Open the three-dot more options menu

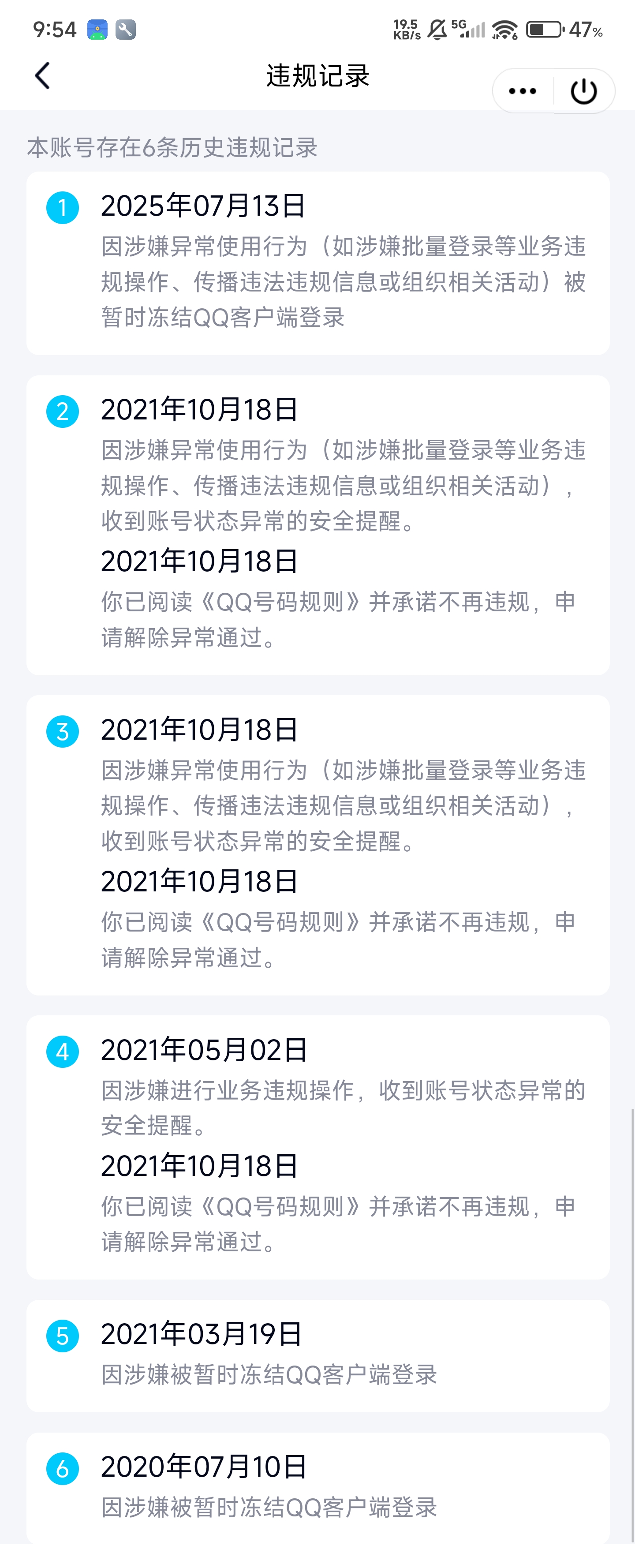coord(523,91)
